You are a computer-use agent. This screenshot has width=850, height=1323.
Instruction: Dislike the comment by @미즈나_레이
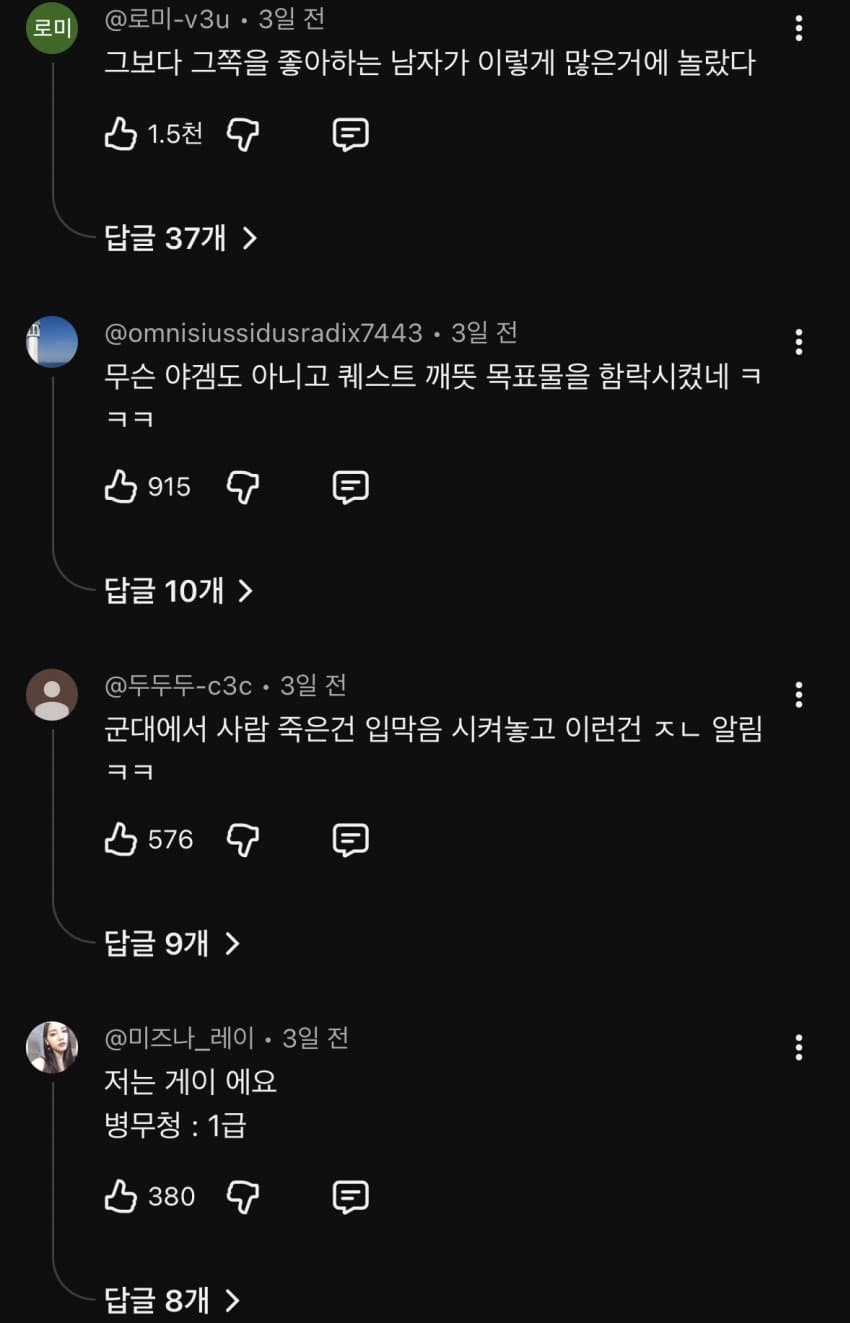click(241, 1196)
